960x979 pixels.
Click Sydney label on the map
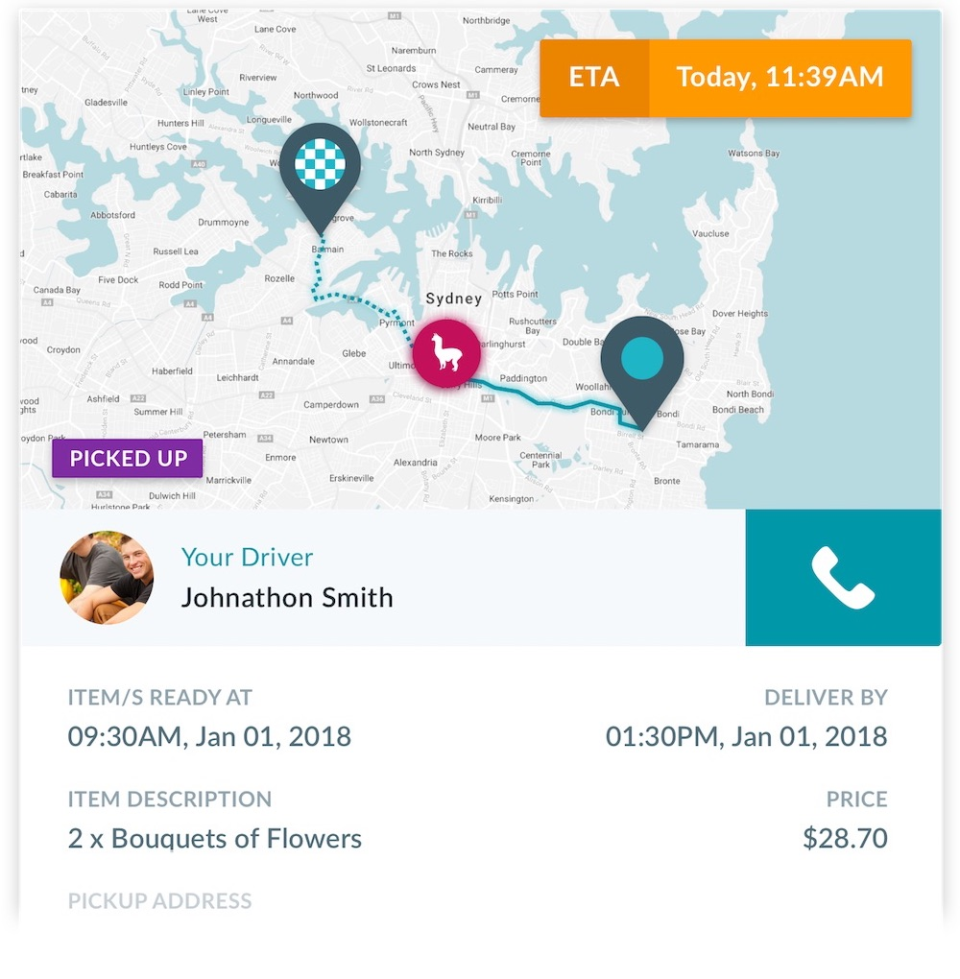coord(454,298)
